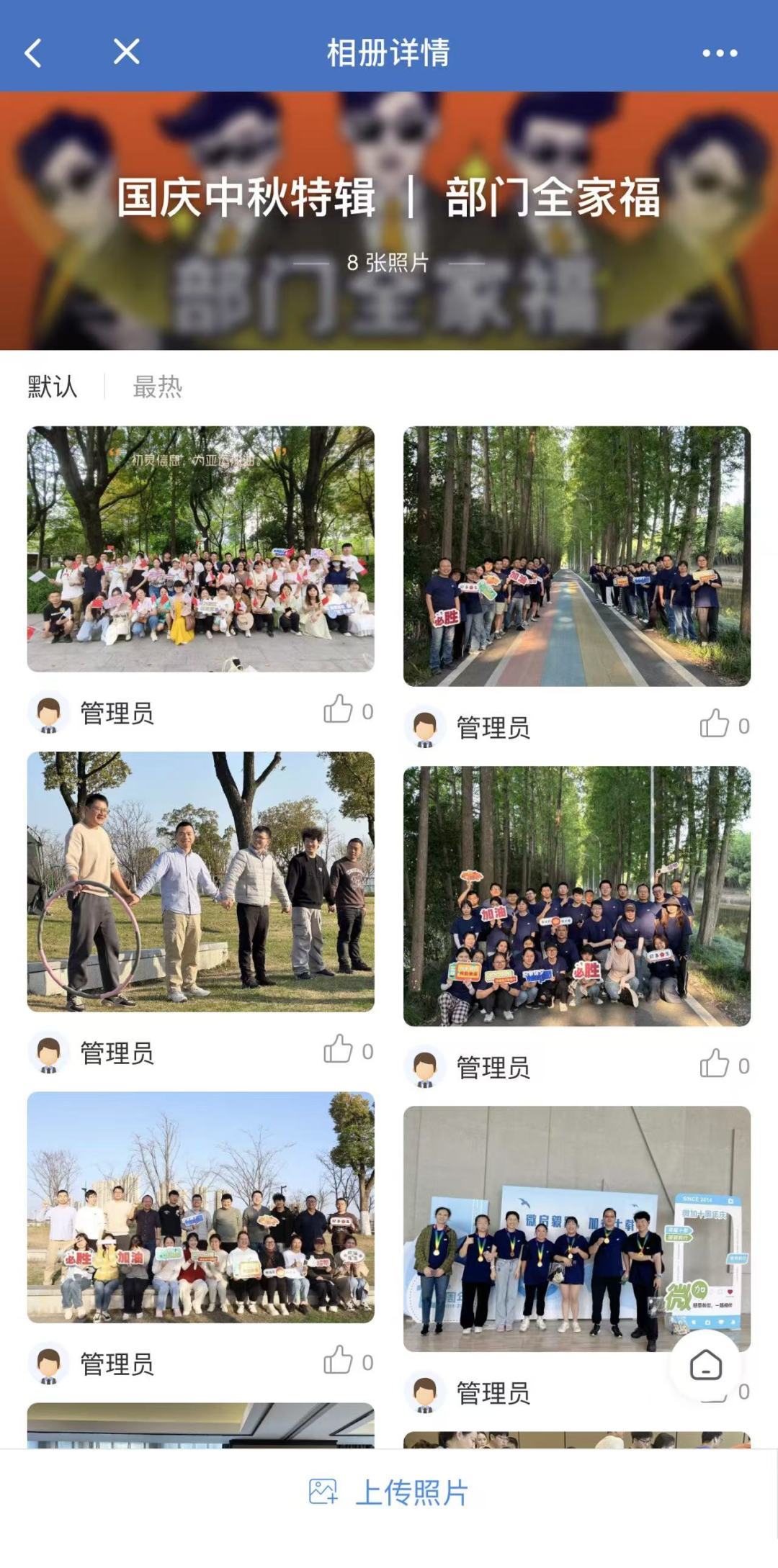
Task: Like the photo of two rows along the forest path
Action: point(725,724)
